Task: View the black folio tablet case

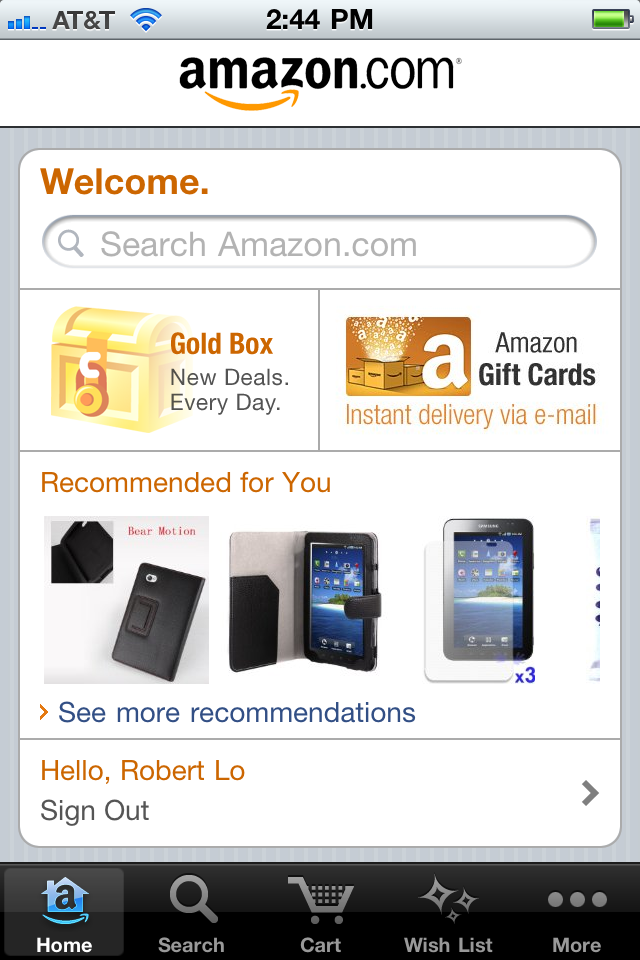Action: click(x=304, y=600)
